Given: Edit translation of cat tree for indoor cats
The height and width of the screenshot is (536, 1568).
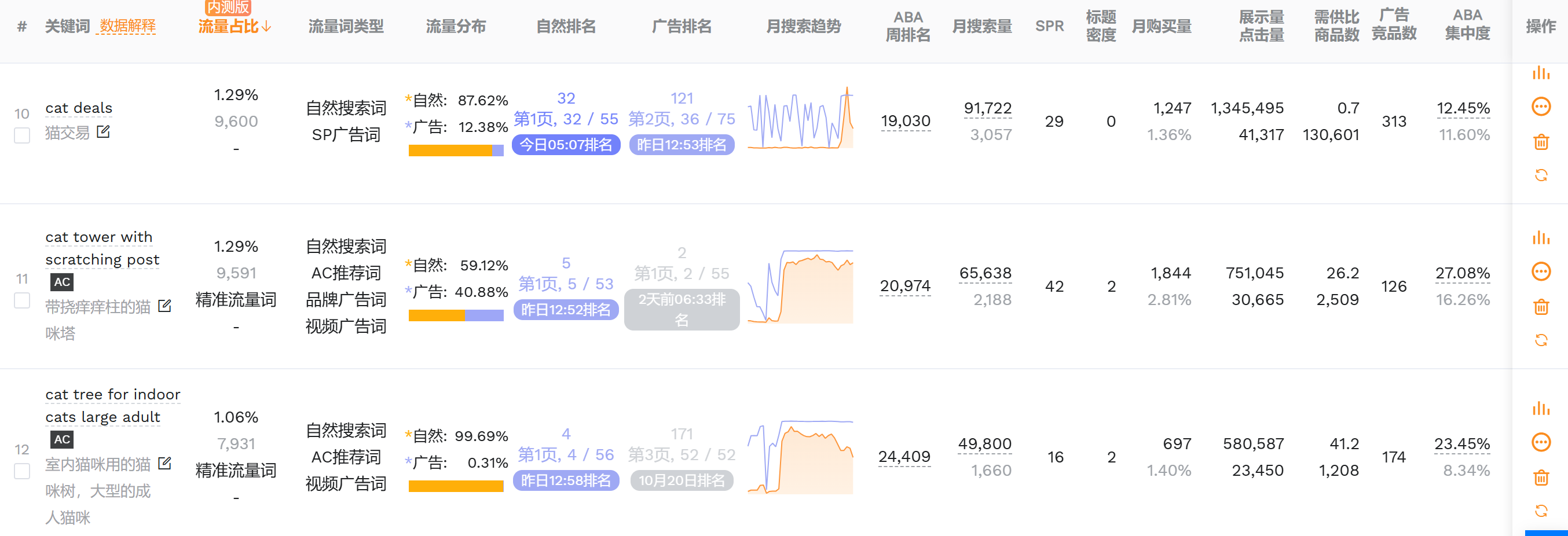Looking at the screenshot, I should (164, 463).
